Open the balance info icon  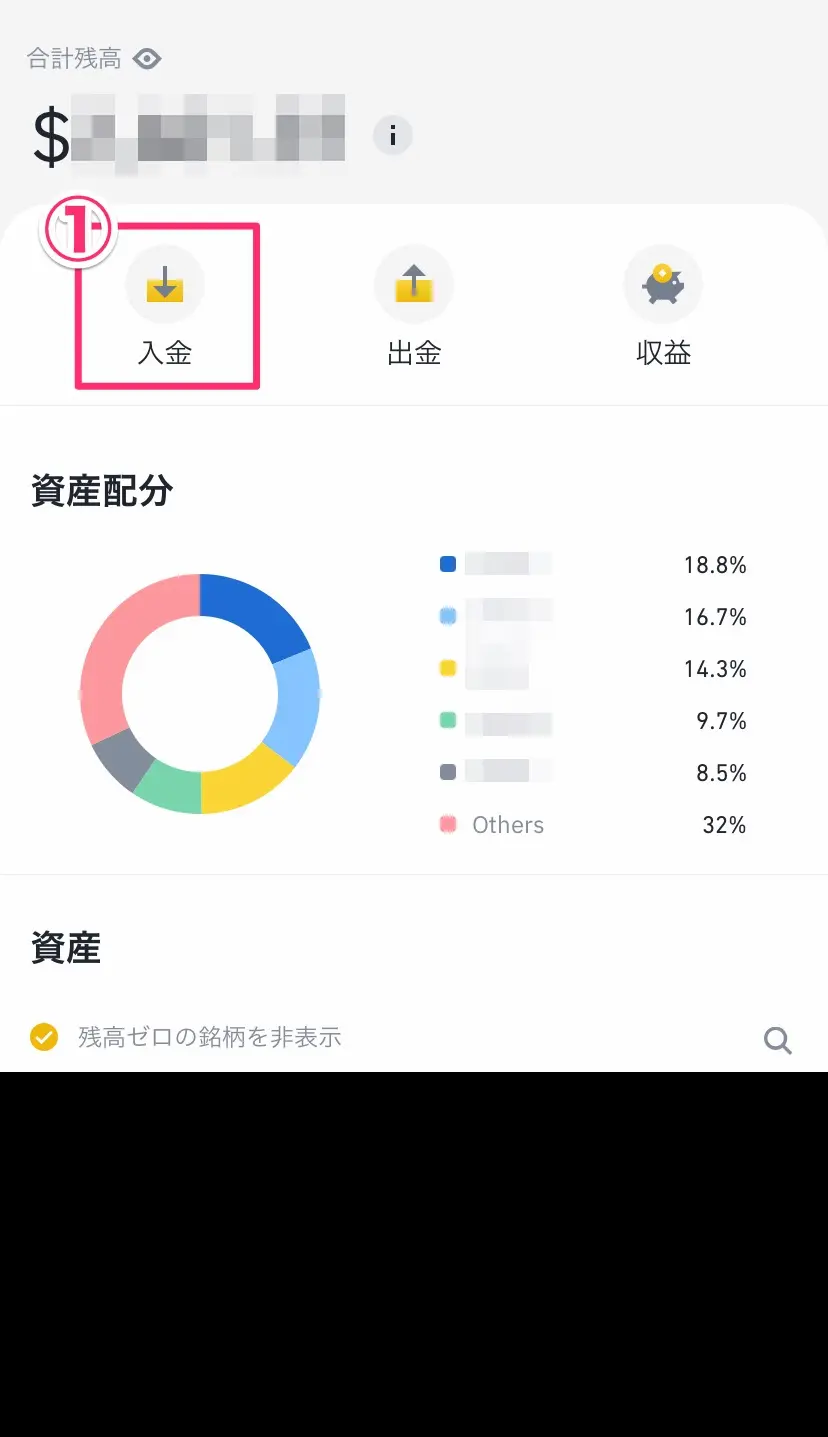[x=393, y=135]
